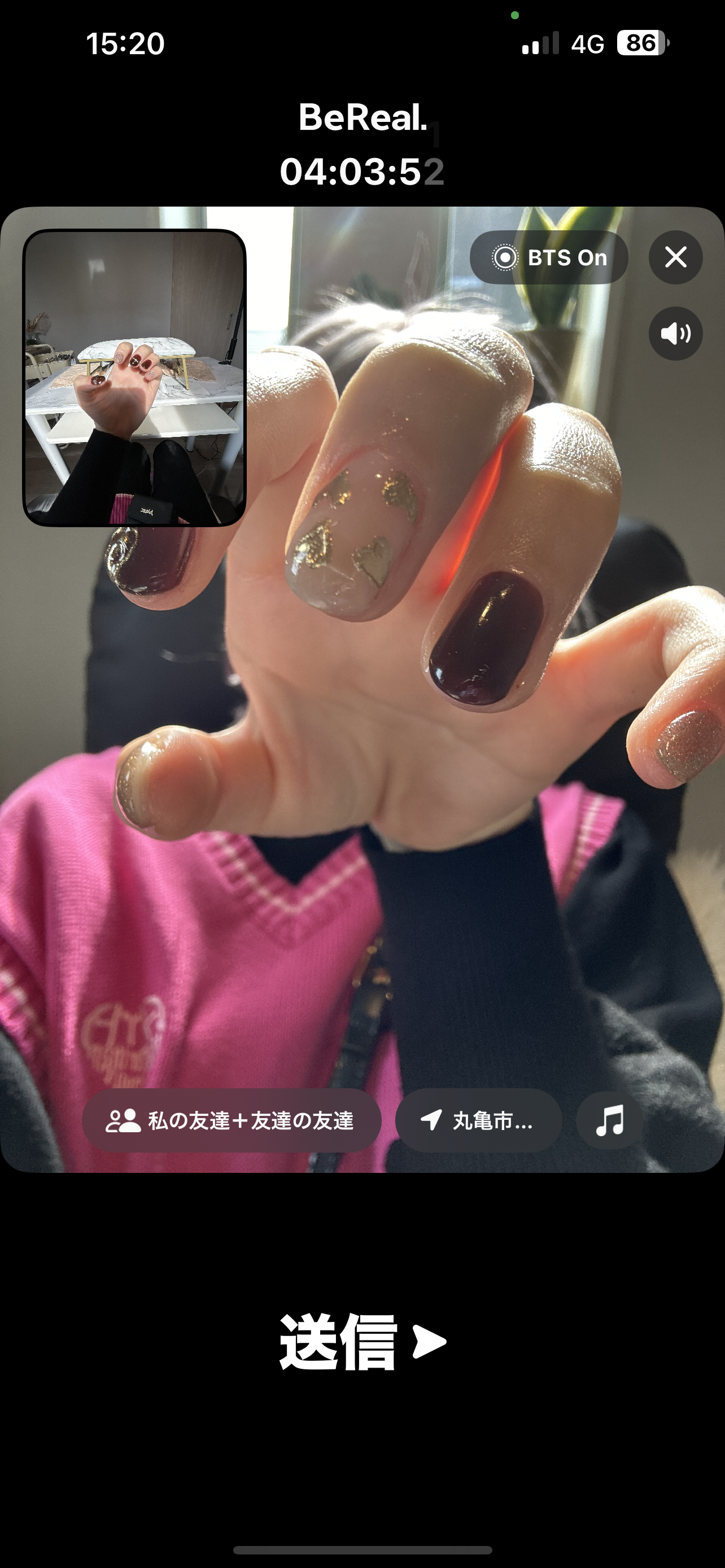Close the BeReal preview
Screen dimensions: 725x1568
point(676,257)
